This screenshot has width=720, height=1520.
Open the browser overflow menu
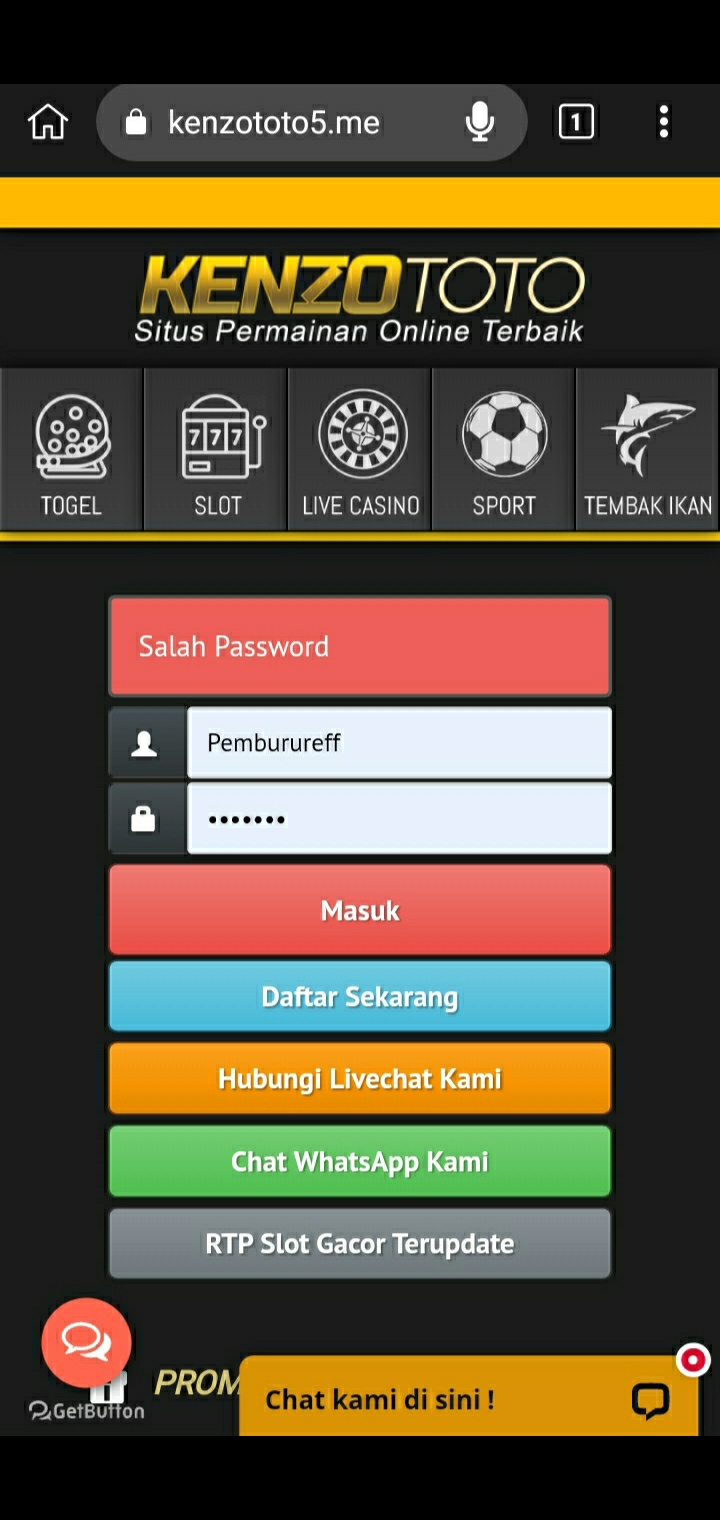tap(664, 122)
